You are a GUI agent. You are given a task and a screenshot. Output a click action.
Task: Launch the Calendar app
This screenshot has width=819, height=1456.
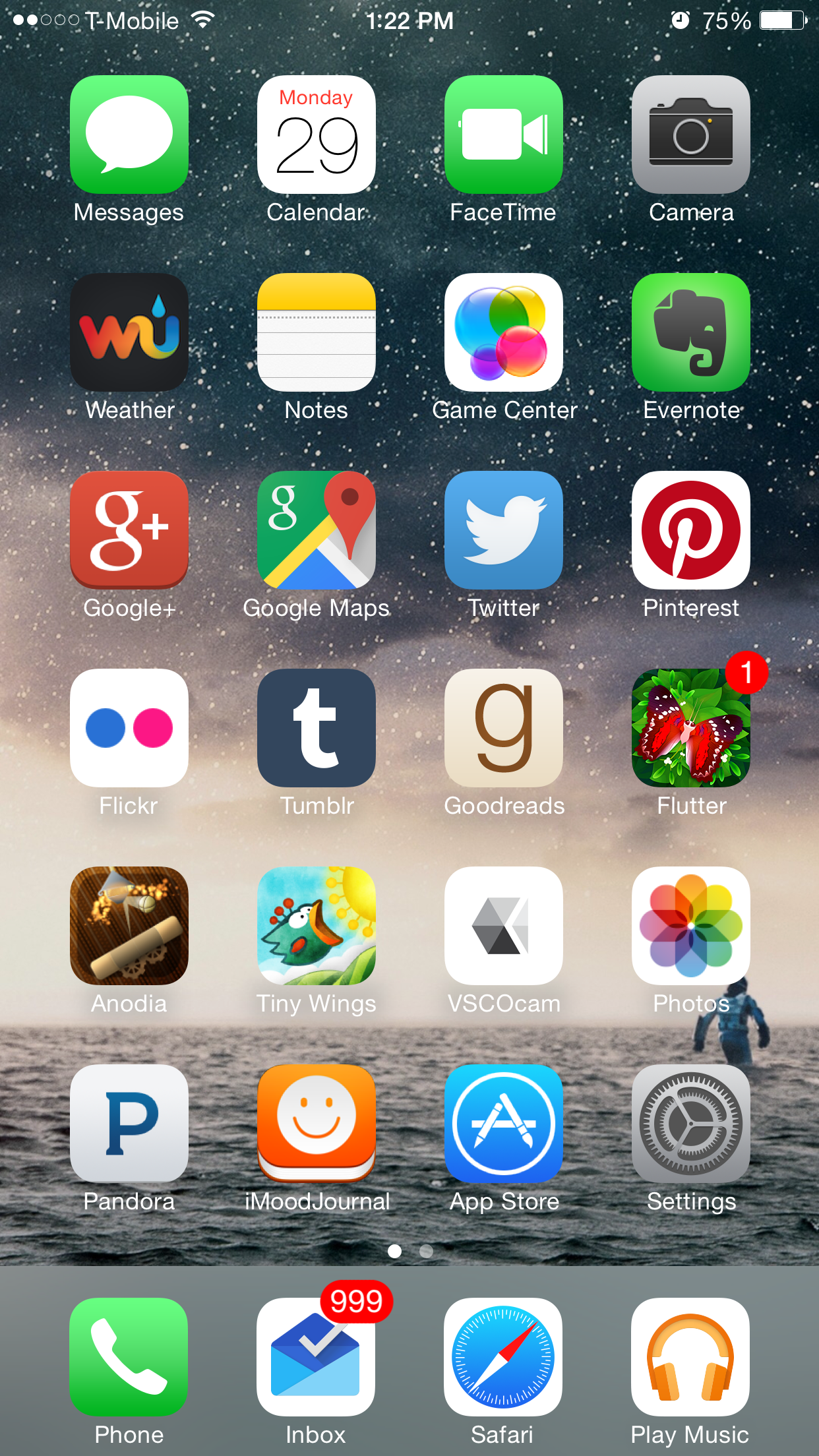[317, 135]
